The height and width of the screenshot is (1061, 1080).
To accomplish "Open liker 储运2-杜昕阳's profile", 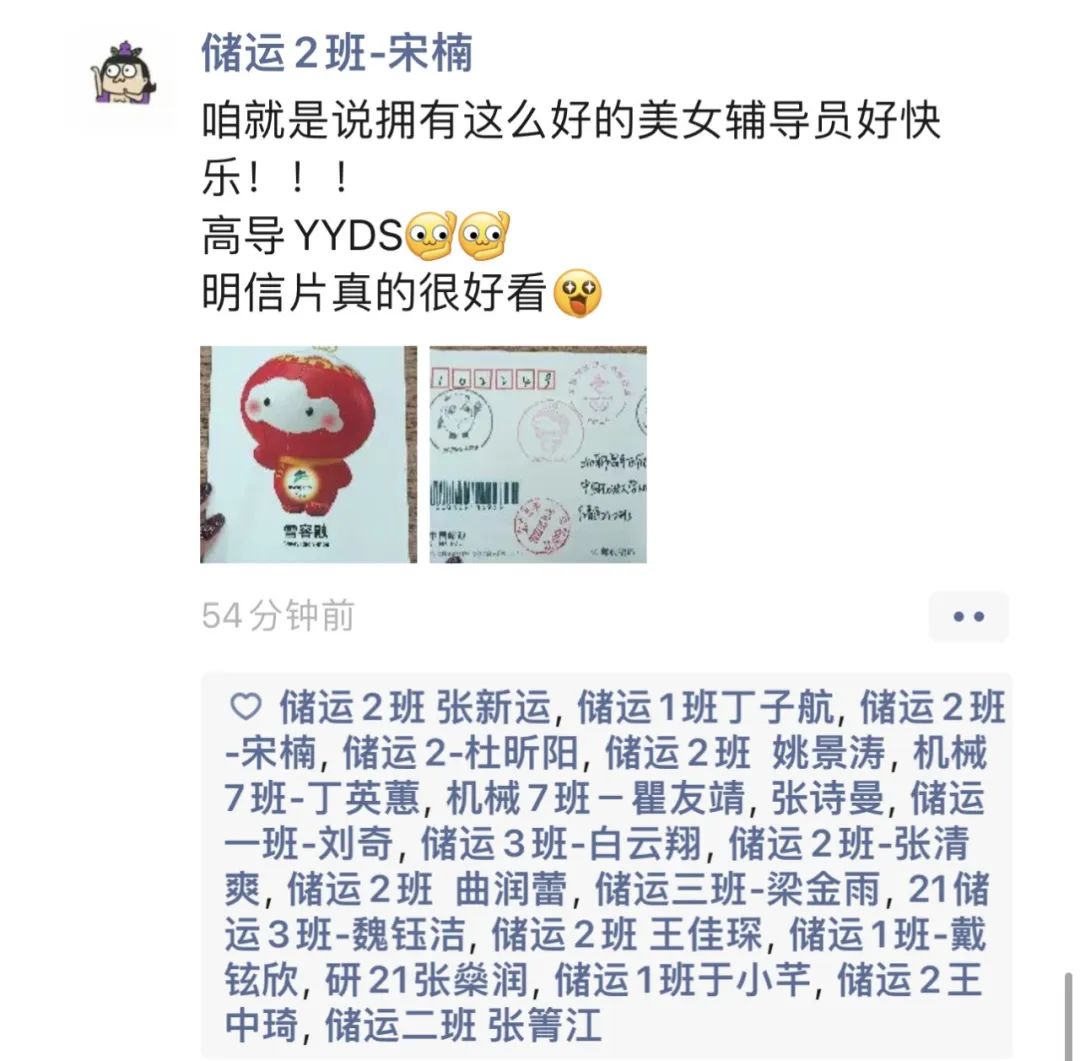I will [x=468, y=753].
